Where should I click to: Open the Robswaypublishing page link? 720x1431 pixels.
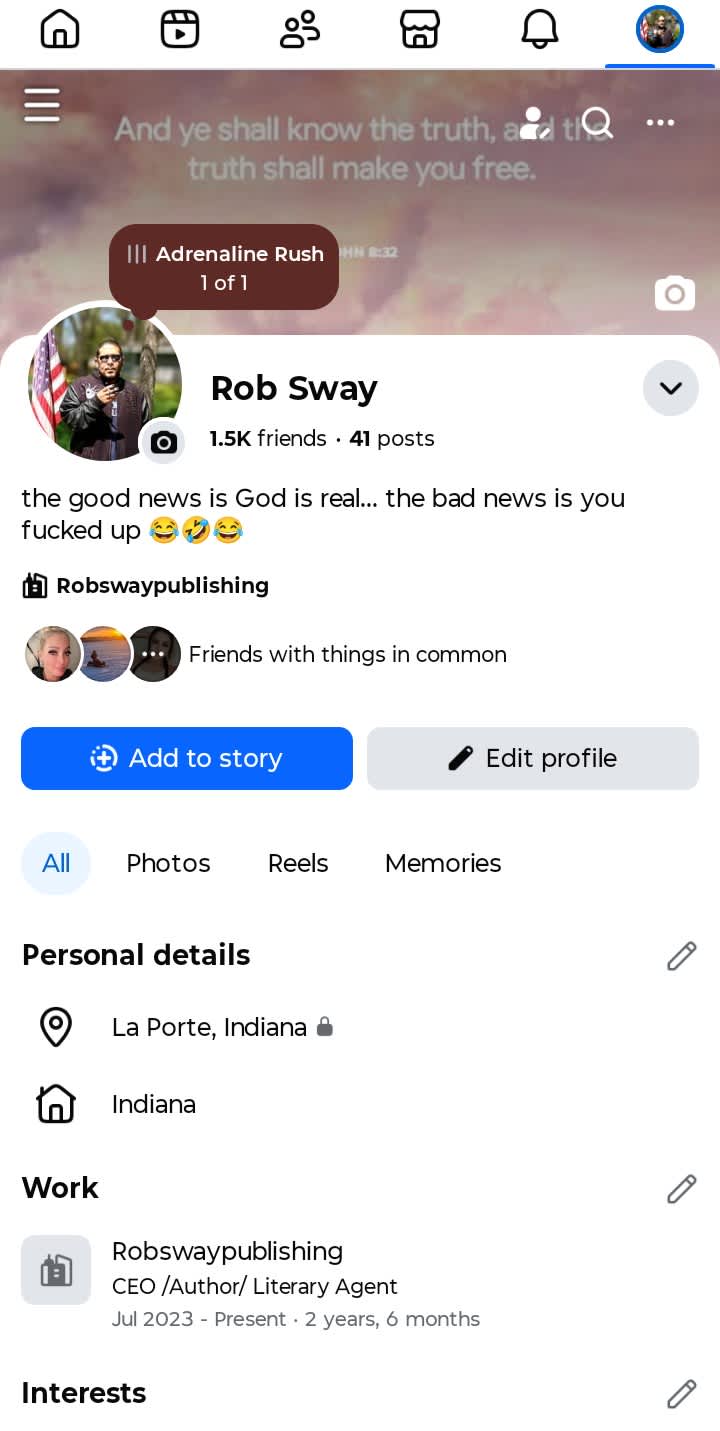point(162,586)
